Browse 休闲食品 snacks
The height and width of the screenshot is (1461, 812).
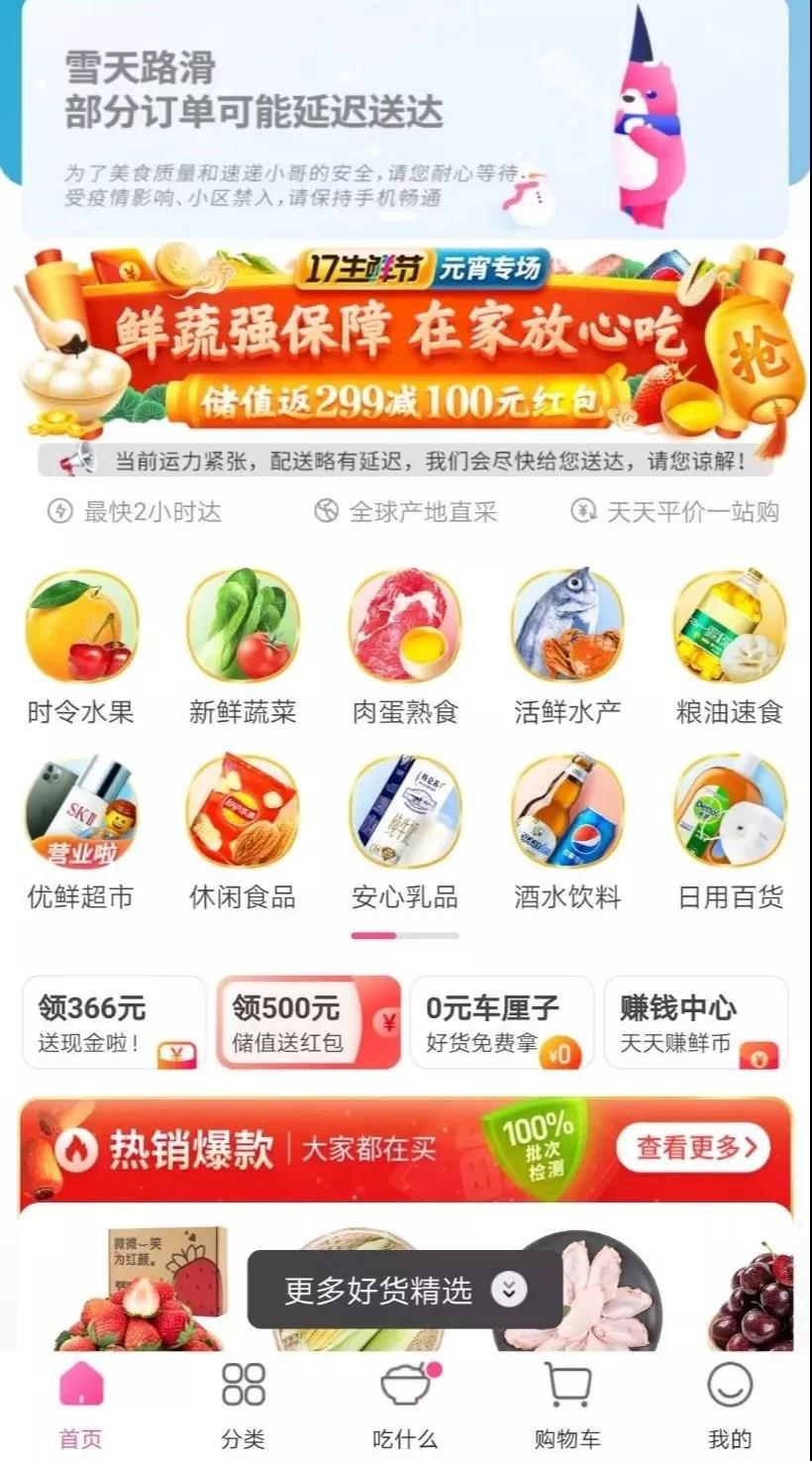coord(243,833)
